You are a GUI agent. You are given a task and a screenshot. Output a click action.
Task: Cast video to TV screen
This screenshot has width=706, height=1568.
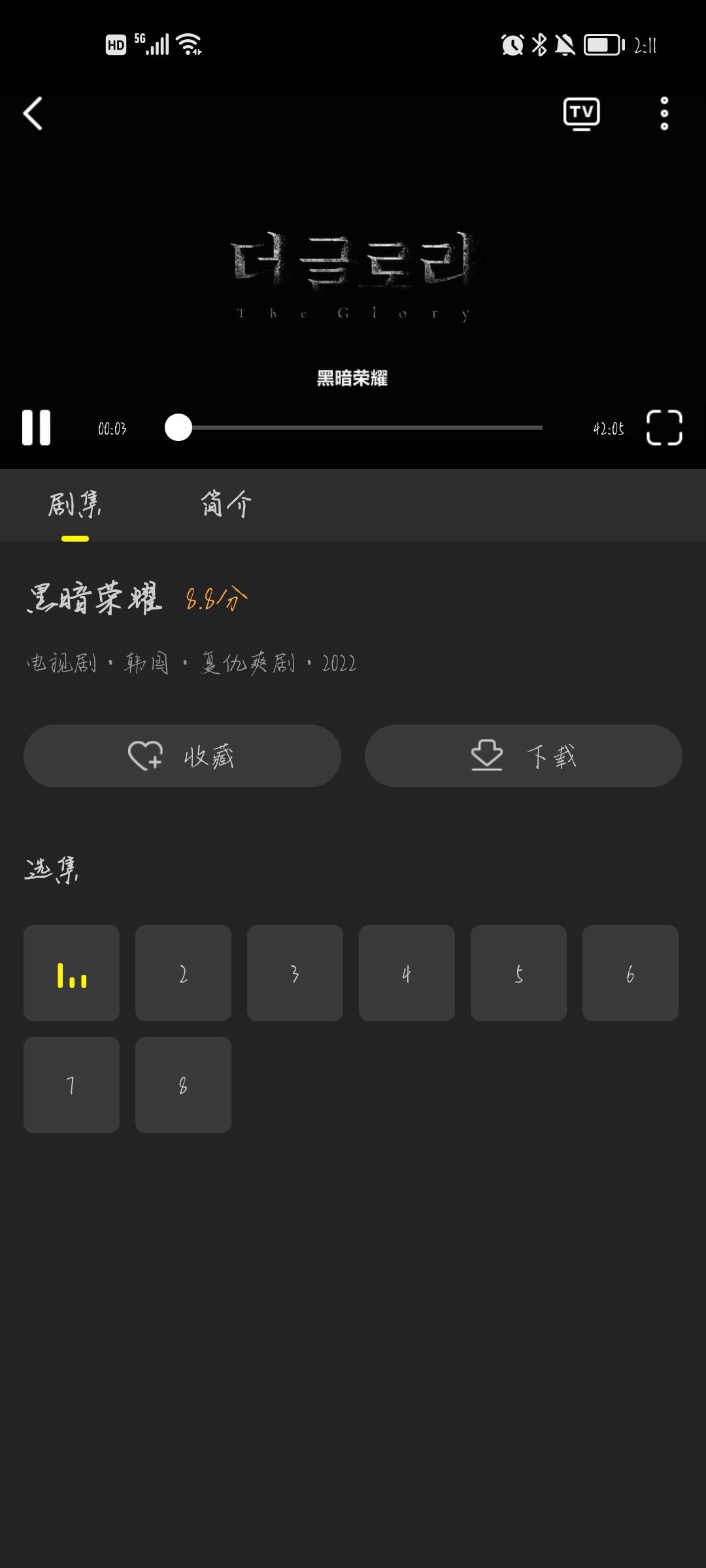(x=582, y=113)
